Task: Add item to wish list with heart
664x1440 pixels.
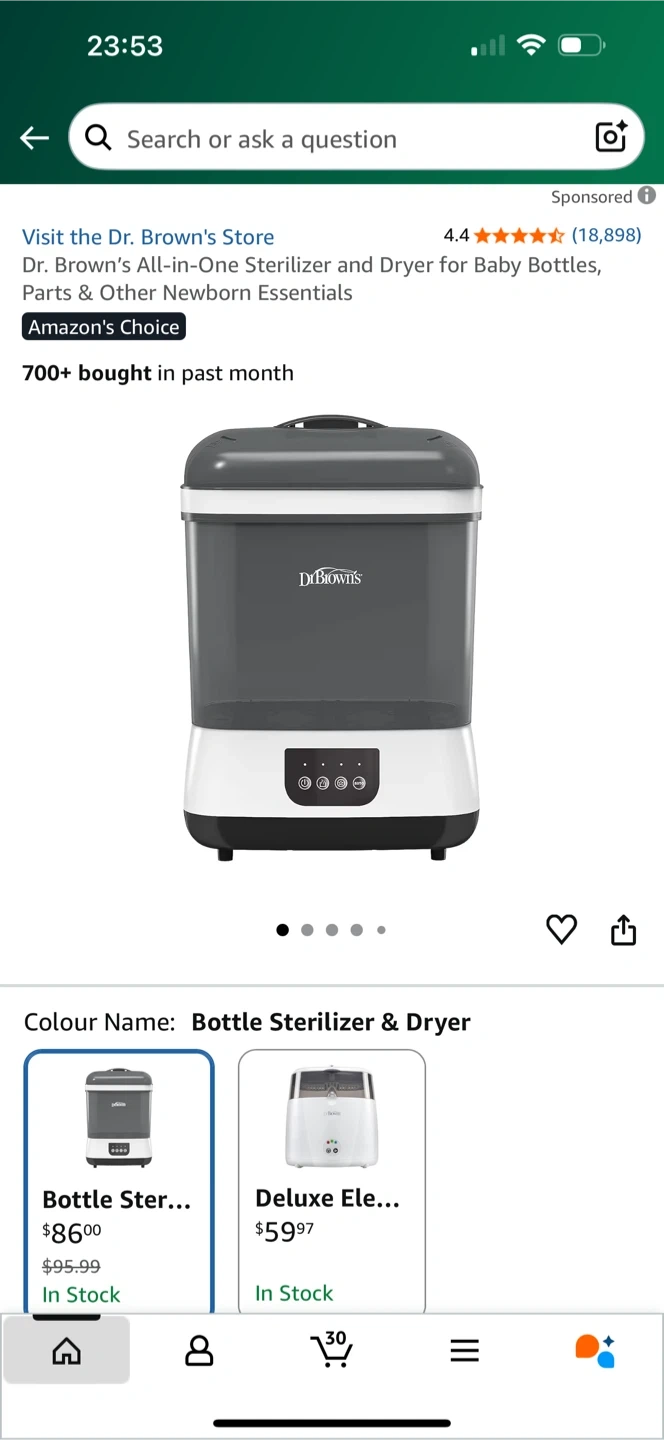Action: point(561,930)
